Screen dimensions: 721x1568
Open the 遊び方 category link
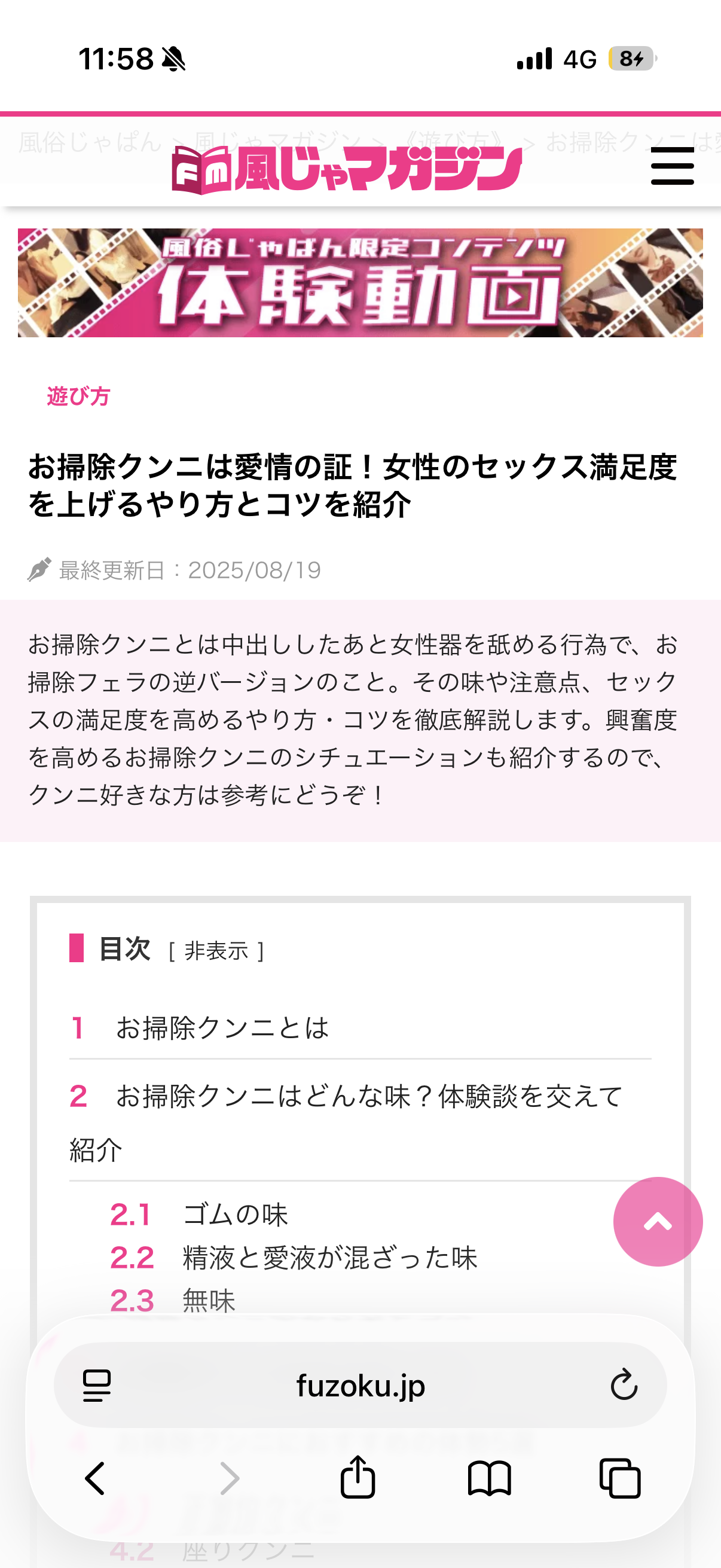click(78, 396)
